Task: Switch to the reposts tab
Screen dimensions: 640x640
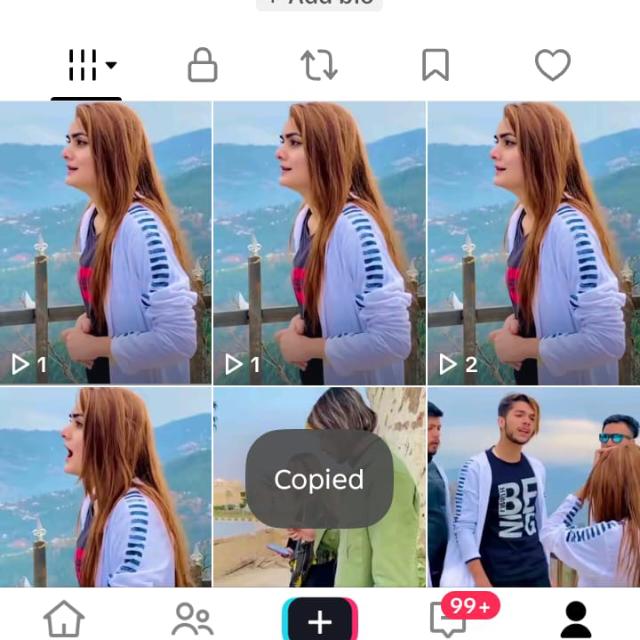Action: tap(319, 67)
